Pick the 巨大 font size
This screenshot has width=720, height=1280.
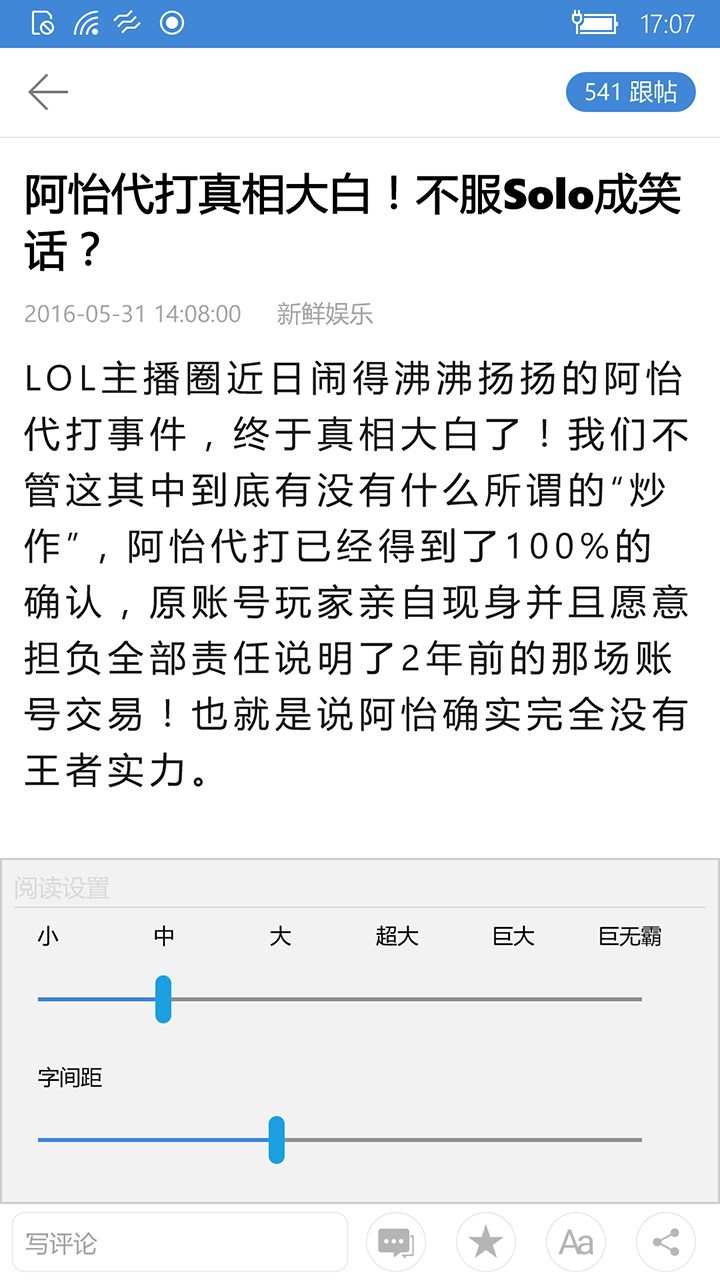[514, 937]
